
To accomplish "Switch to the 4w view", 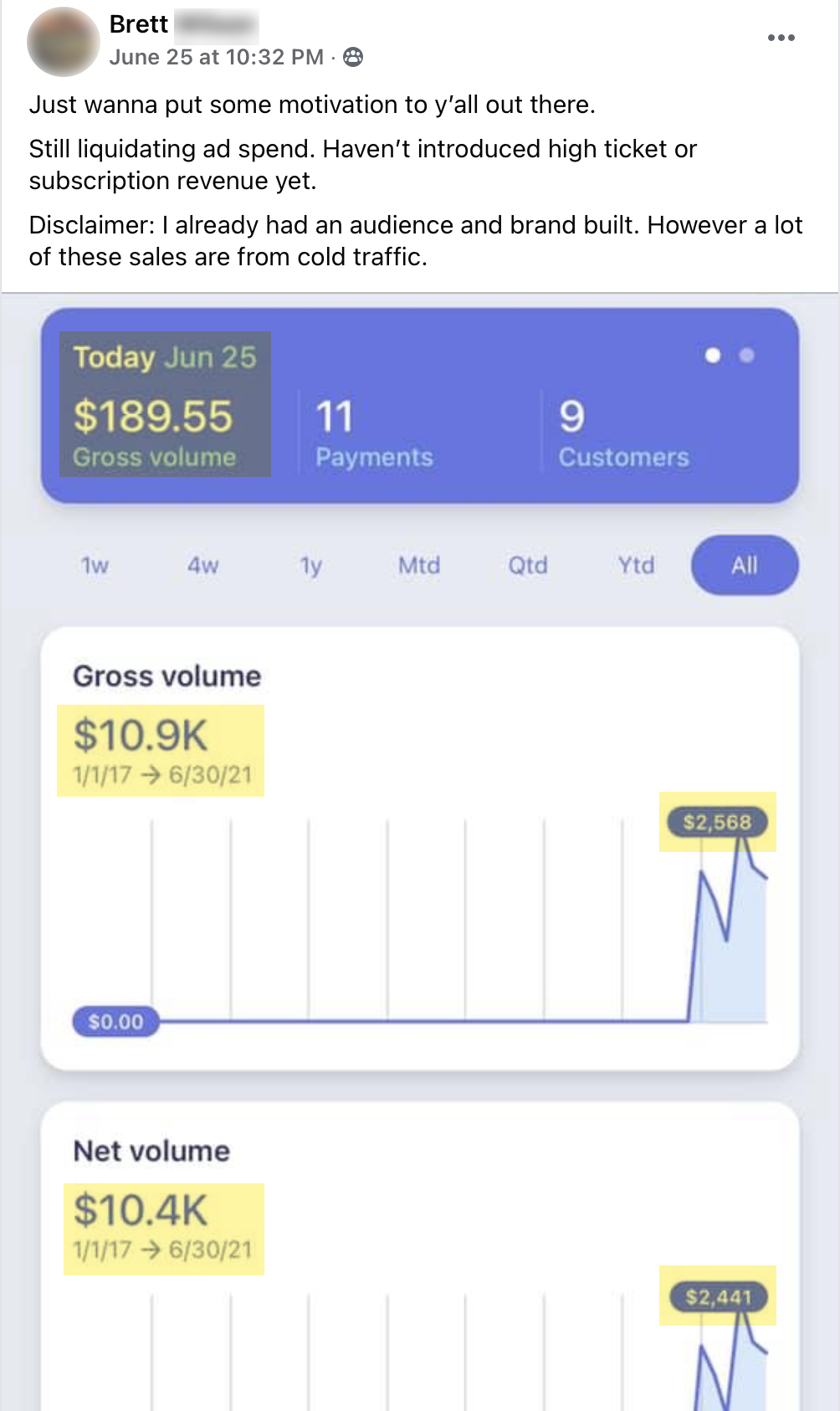I will [202, 565].
